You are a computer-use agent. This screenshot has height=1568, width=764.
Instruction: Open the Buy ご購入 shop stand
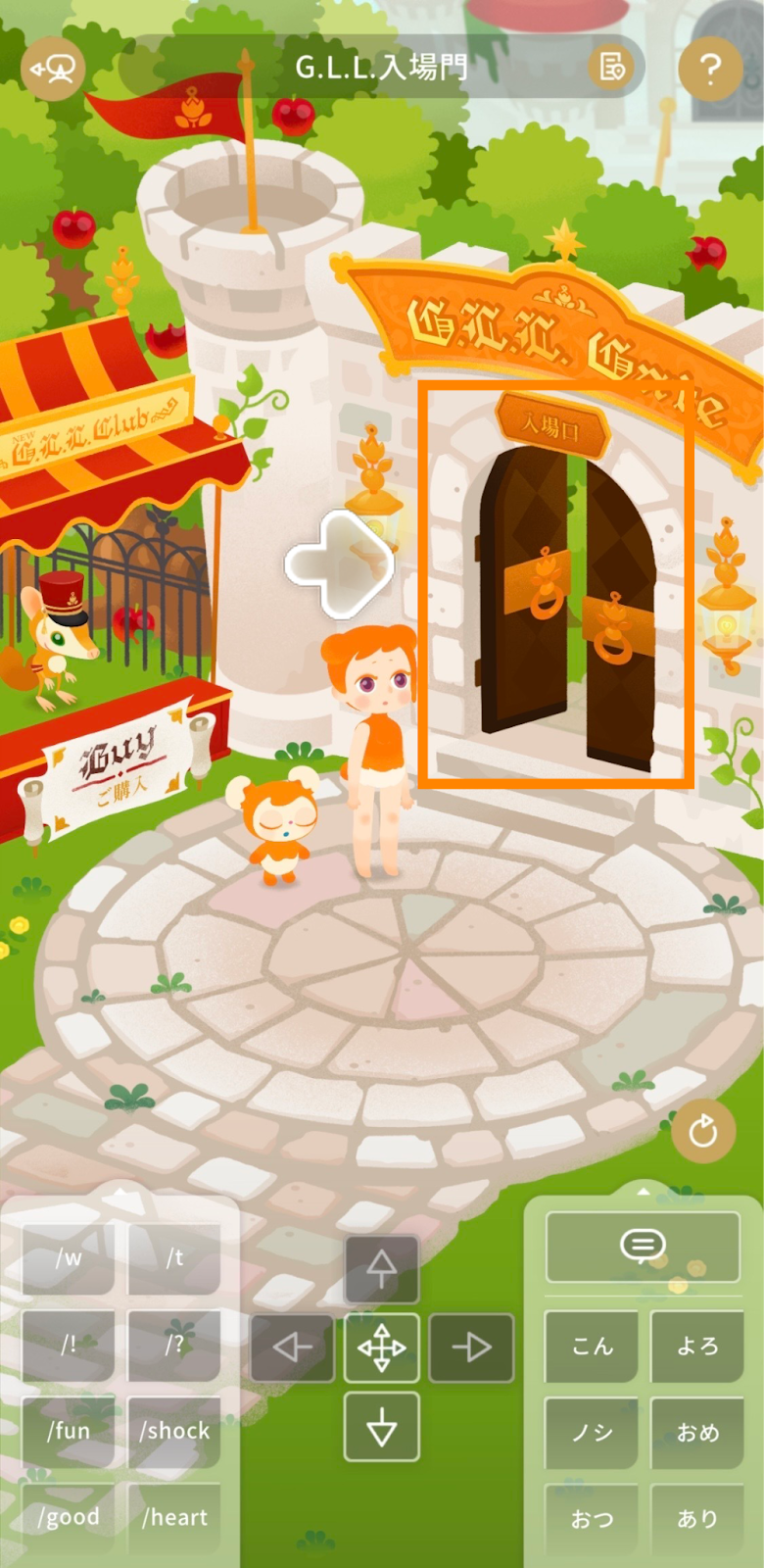click(x=116, y=764)
